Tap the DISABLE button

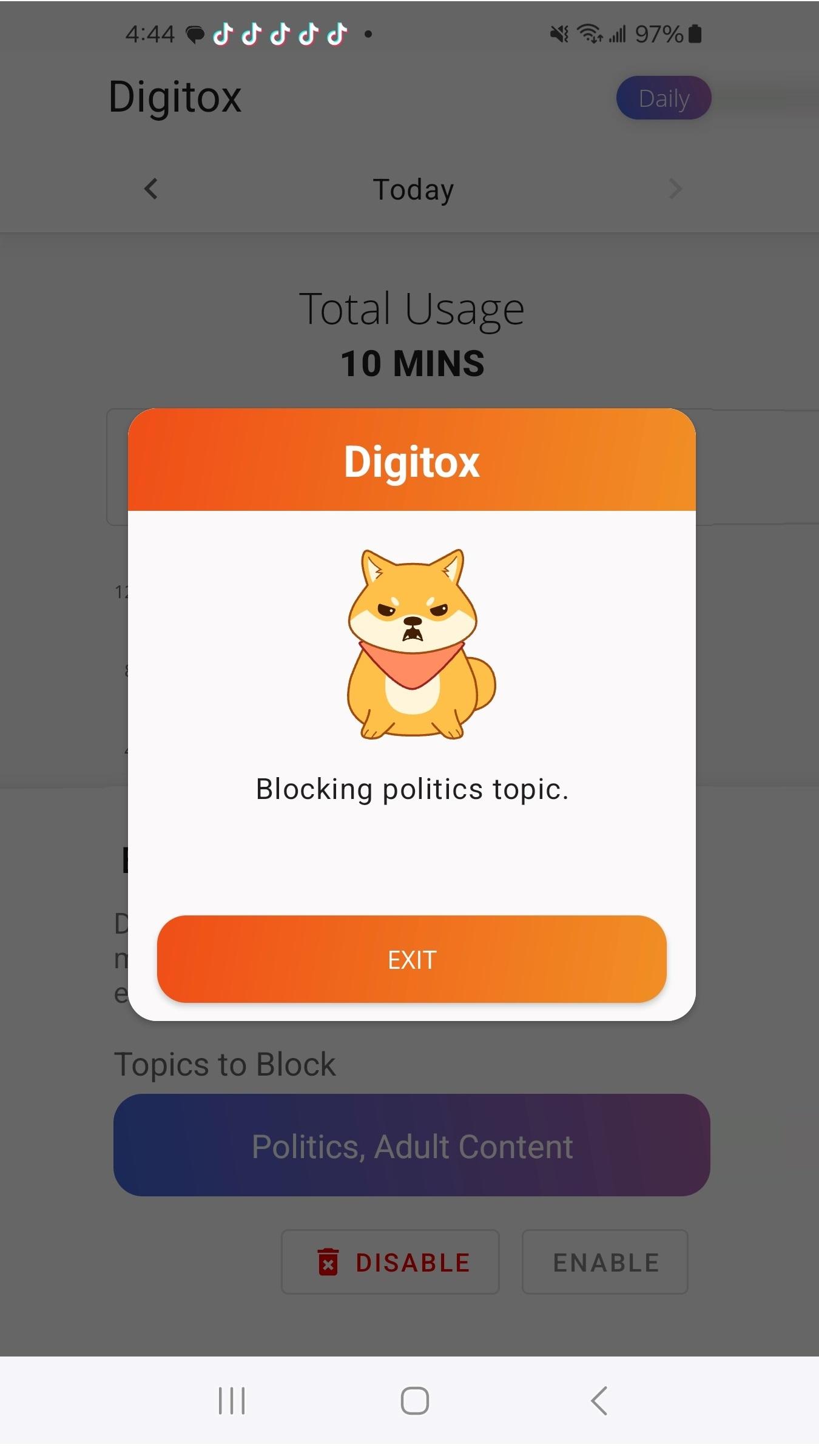390,1262
